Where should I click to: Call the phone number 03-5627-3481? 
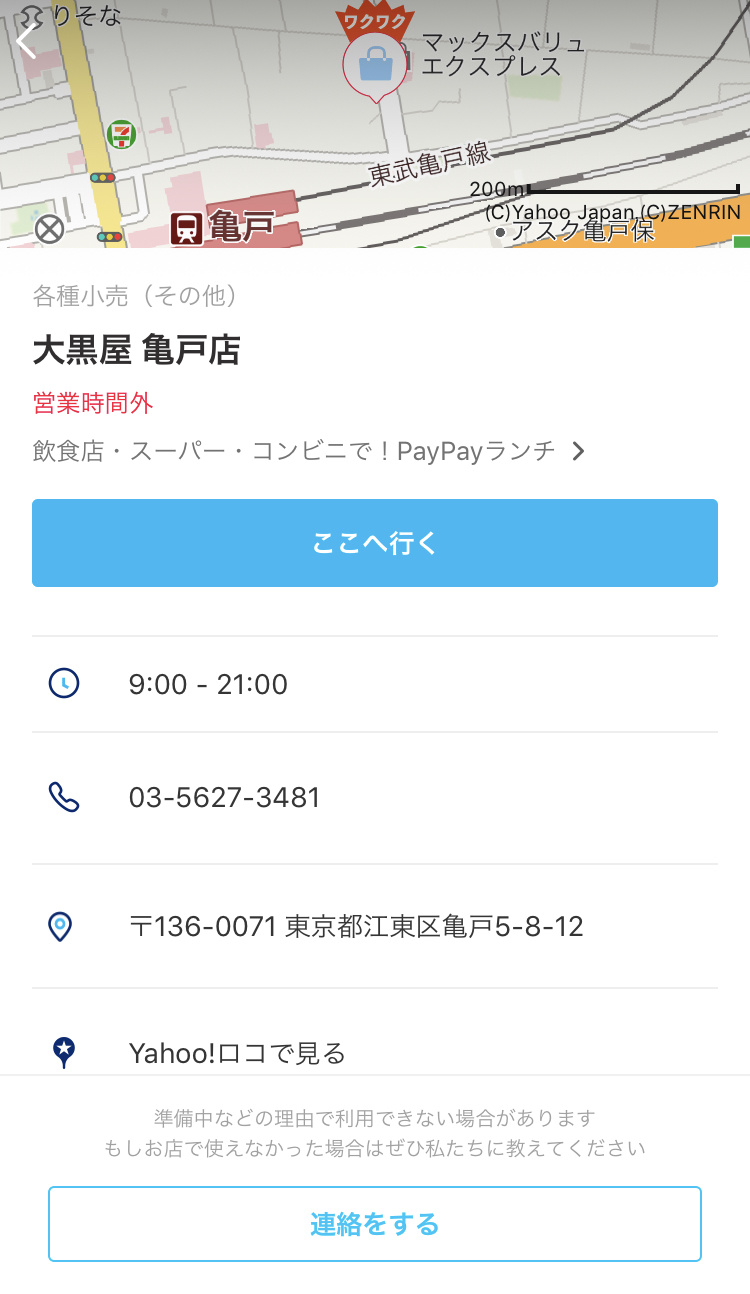pyautogui.click(x=375, y=797)
